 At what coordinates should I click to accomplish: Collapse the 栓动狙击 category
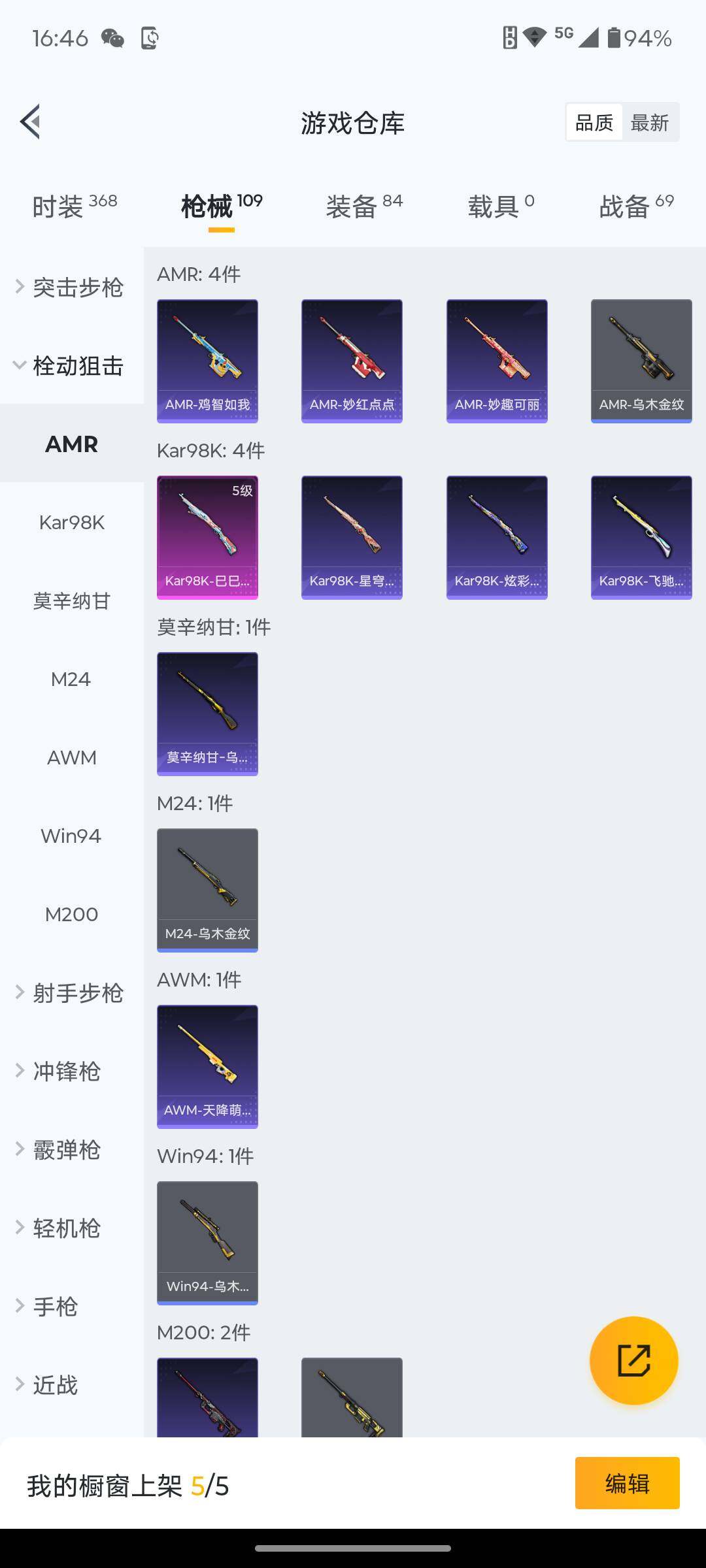pyautogui.click(x=72, y=366)
